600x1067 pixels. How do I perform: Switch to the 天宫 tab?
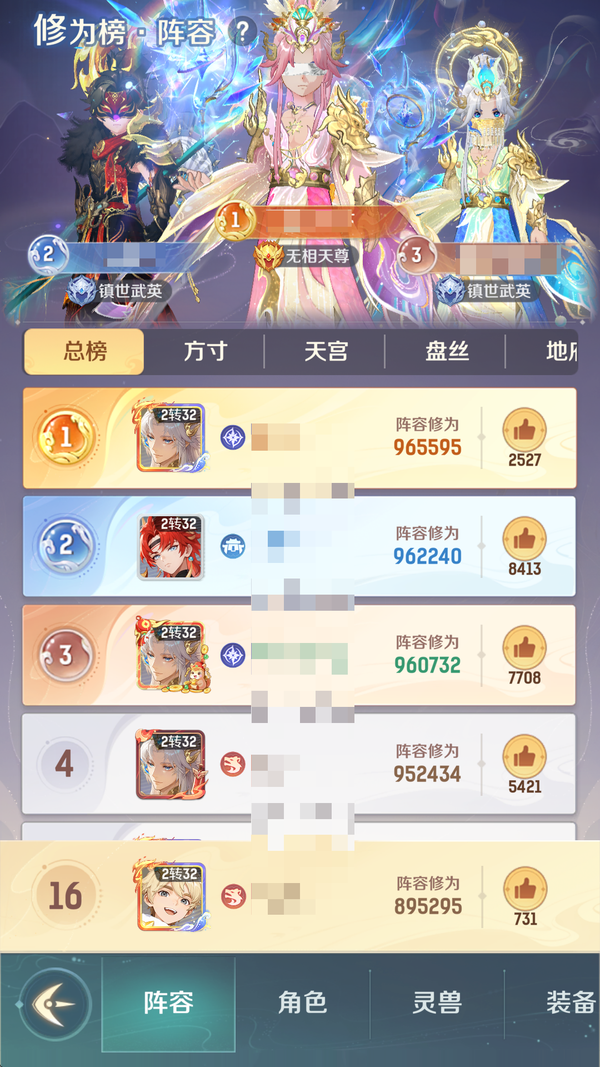325,352
